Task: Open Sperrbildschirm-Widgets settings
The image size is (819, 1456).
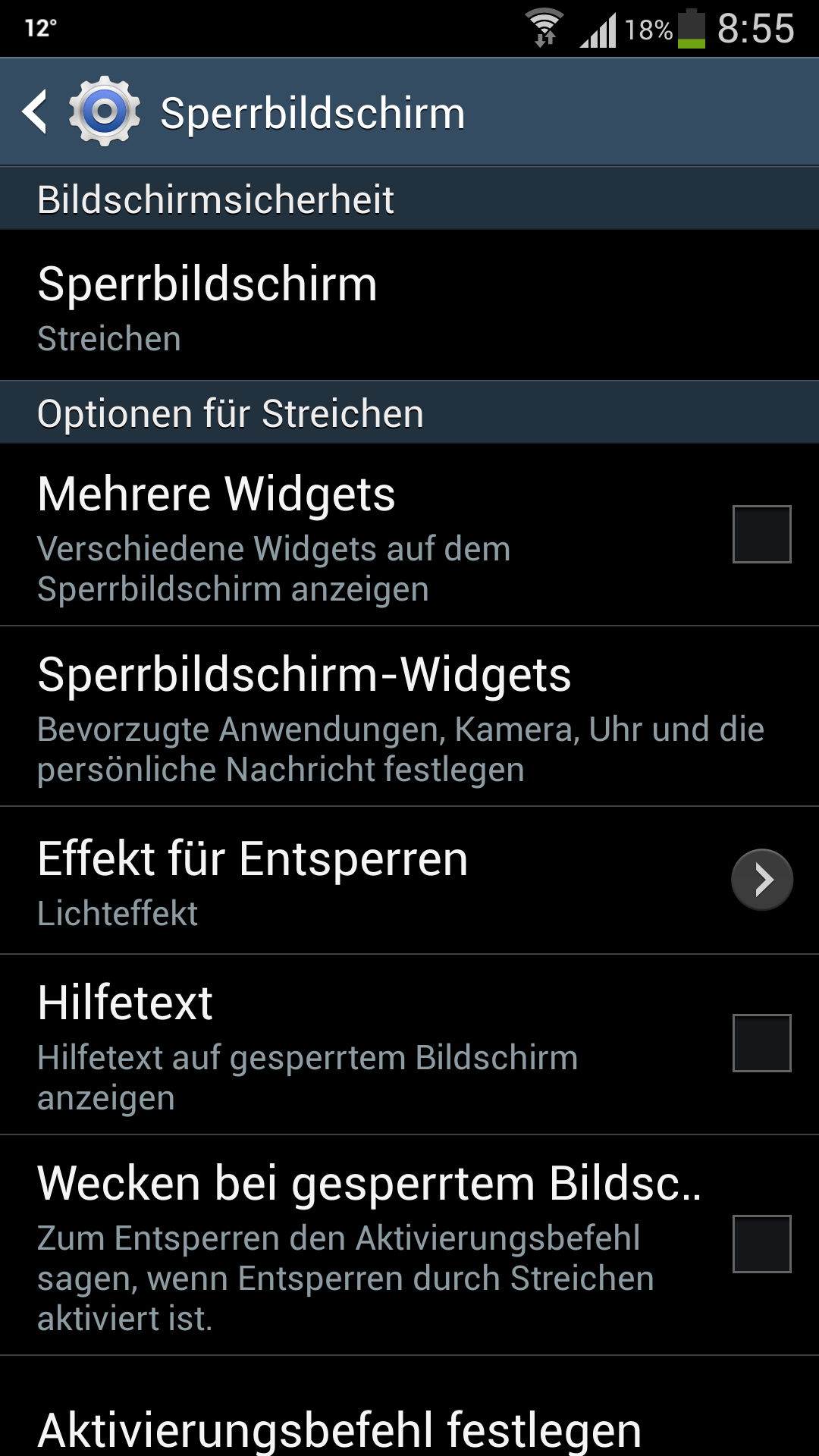Action: point(409,717)
